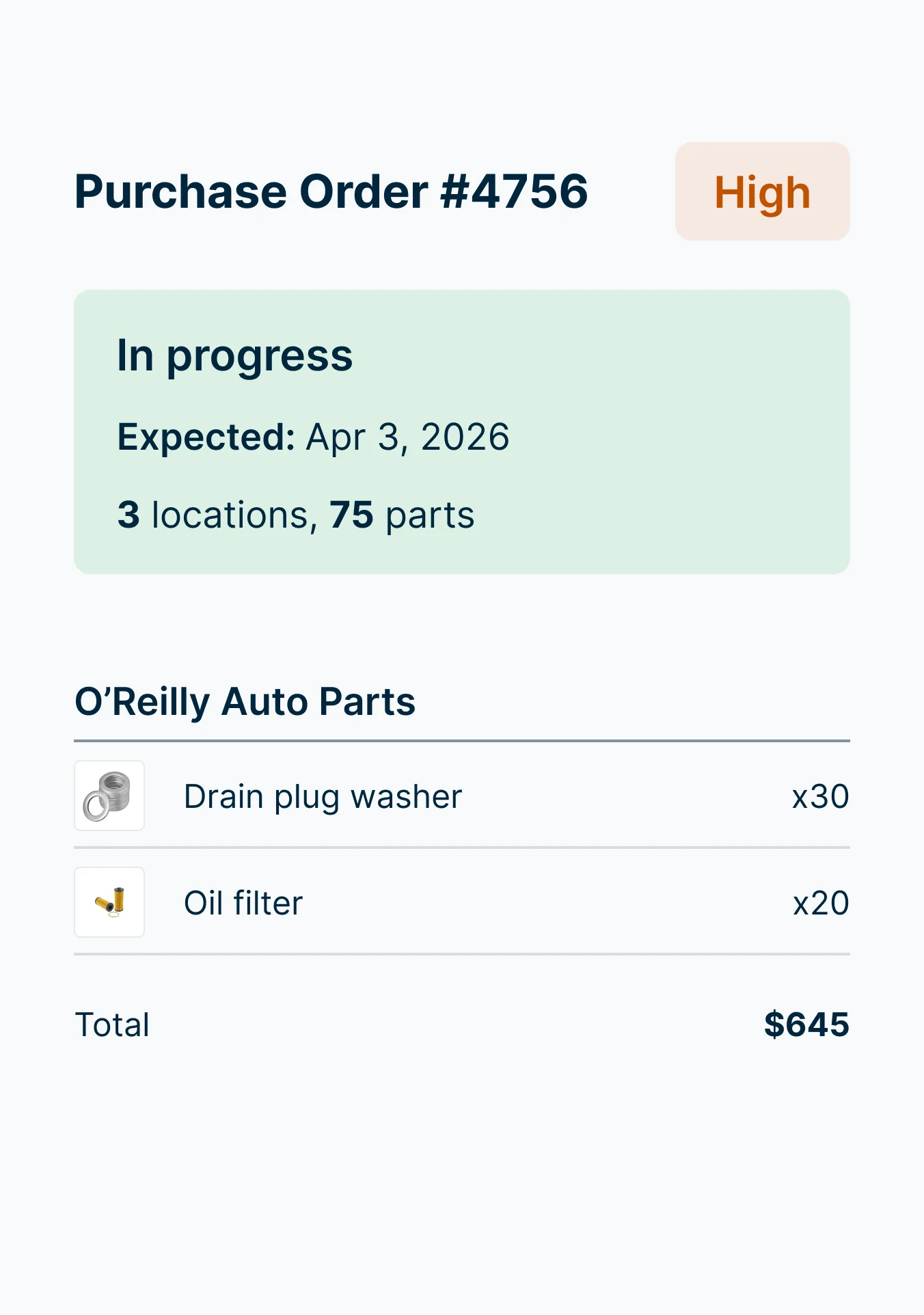
Task: Select the x20 quantity for oil filters
Action: [818, 902]
